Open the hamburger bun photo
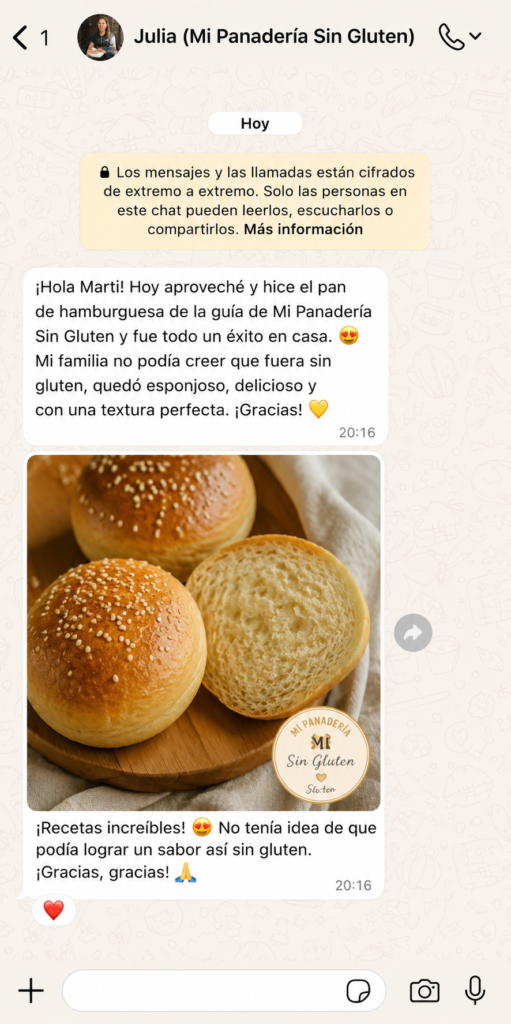This screenshot has width=511, height=1024. click(x=203, y=633)
